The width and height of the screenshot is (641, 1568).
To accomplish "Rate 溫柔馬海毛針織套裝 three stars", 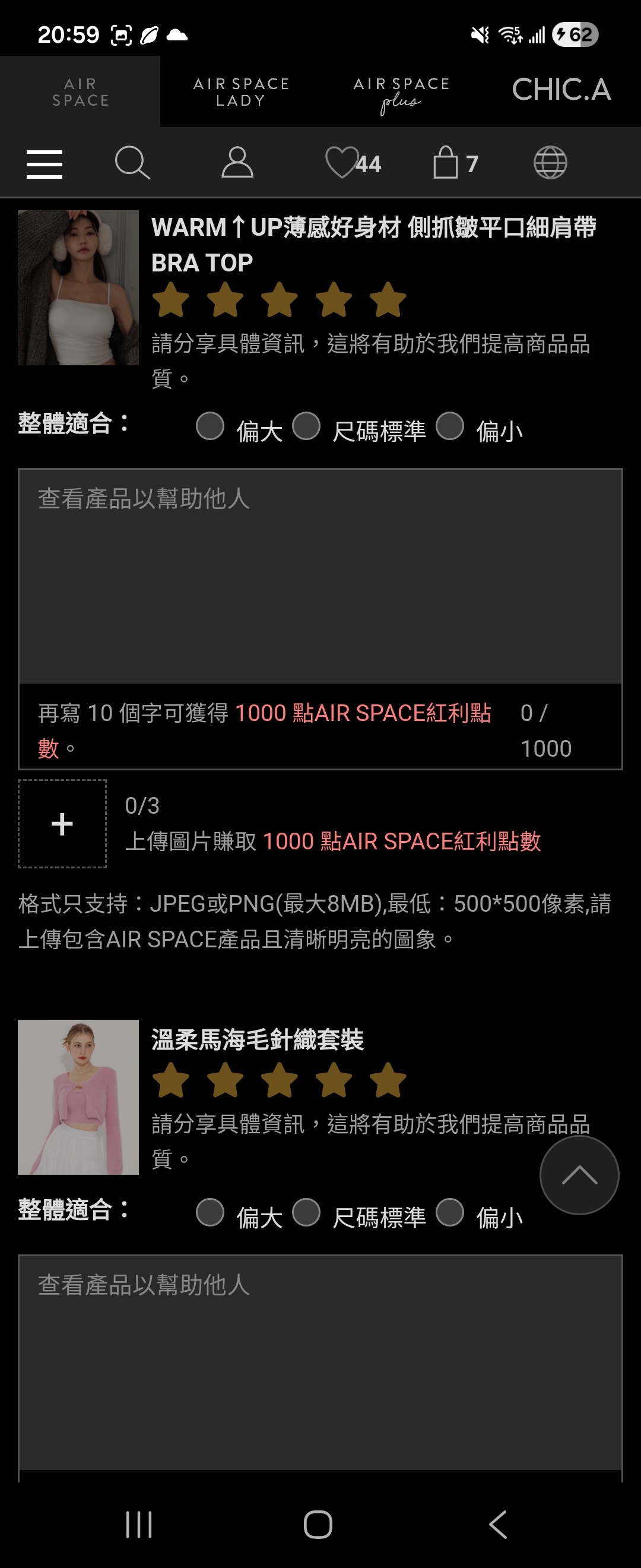I will point(279,1080).
